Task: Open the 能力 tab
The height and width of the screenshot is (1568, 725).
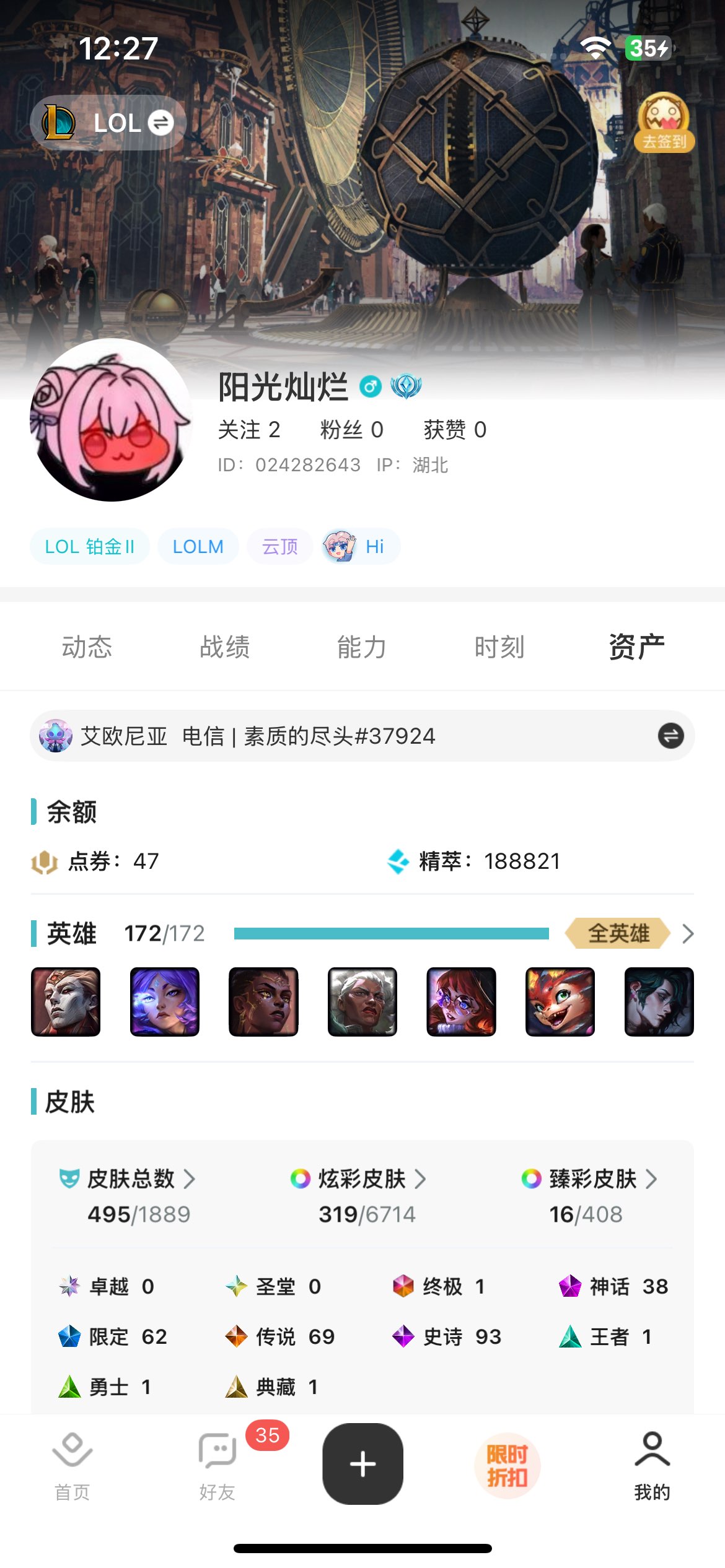Action: tap(362, 647)
